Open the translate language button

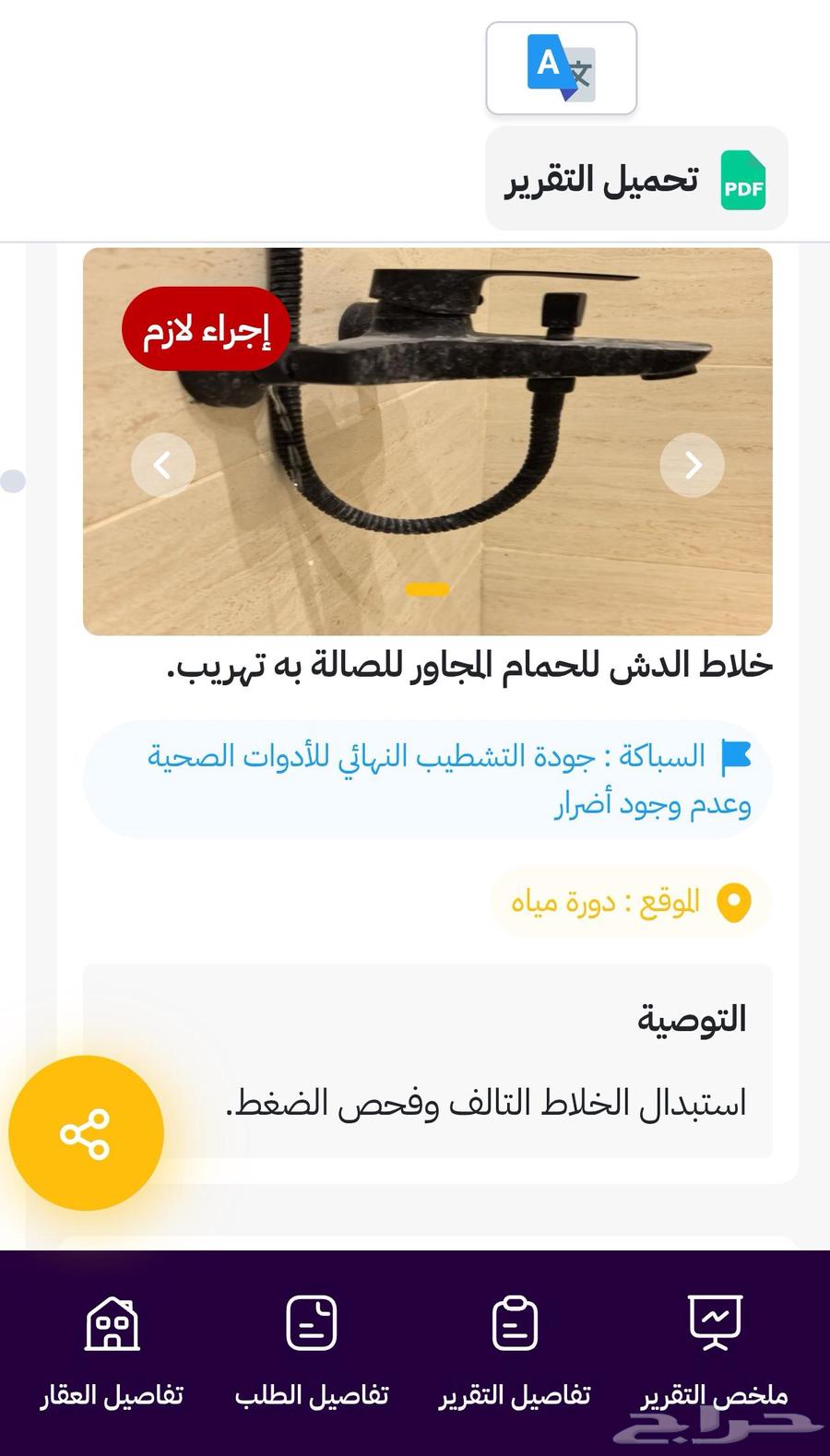click(x=561, y=68)
